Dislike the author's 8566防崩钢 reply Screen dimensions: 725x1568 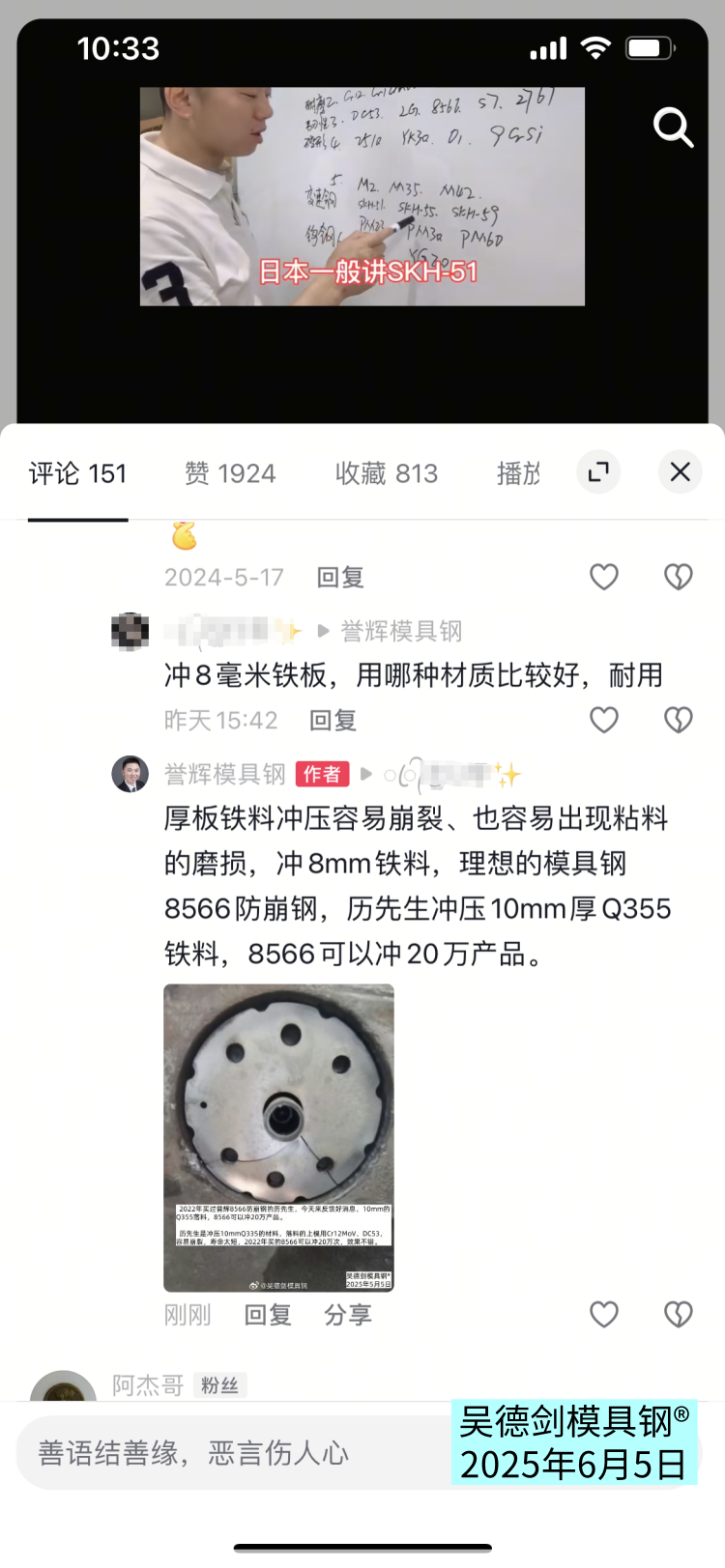(678, 1314)
